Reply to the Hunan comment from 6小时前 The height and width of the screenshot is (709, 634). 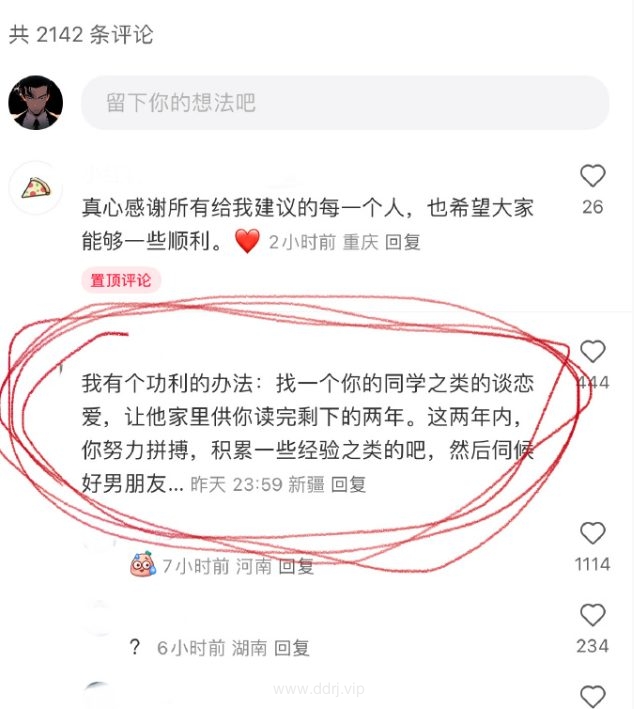click(x=292, y=648)
